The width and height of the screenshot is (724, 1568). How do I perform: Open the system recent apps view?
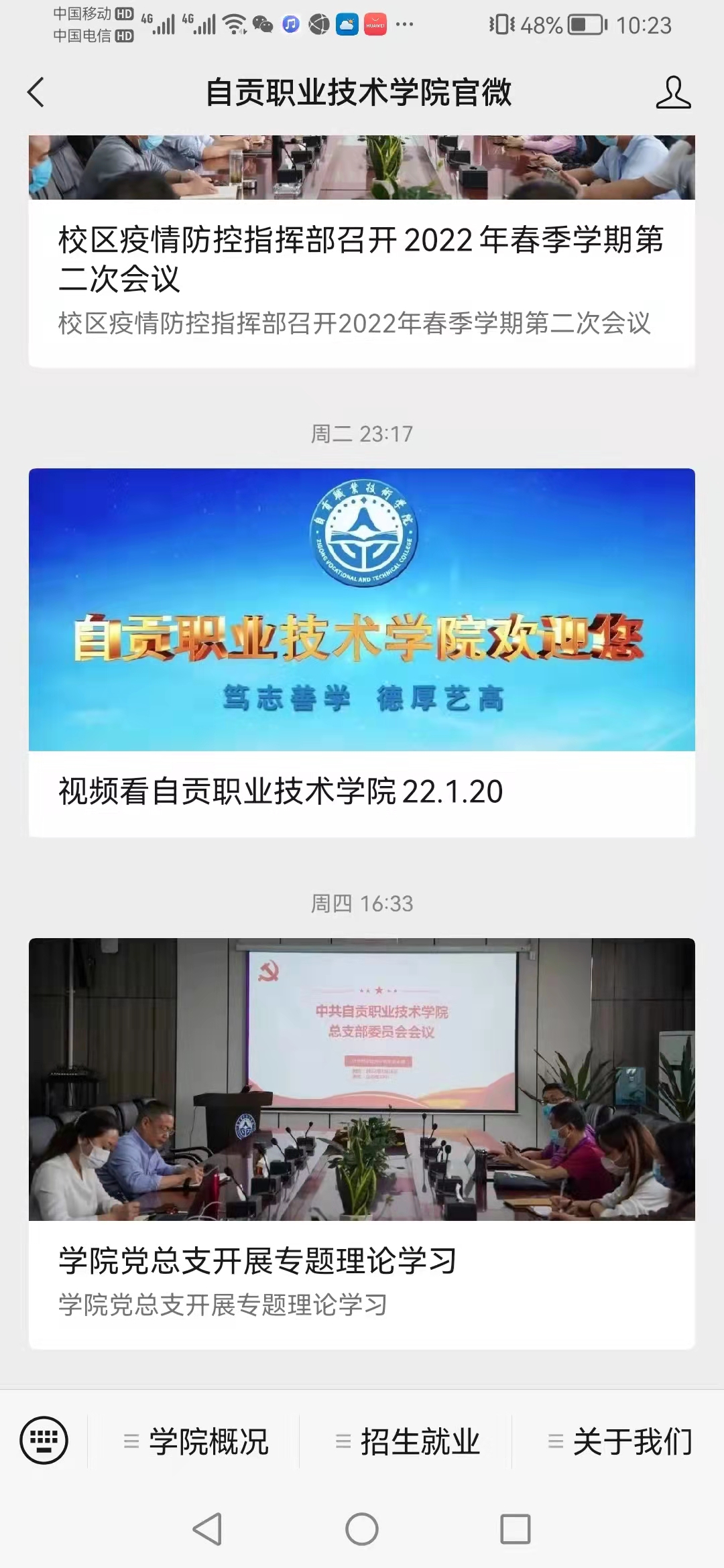point(516,1529)
